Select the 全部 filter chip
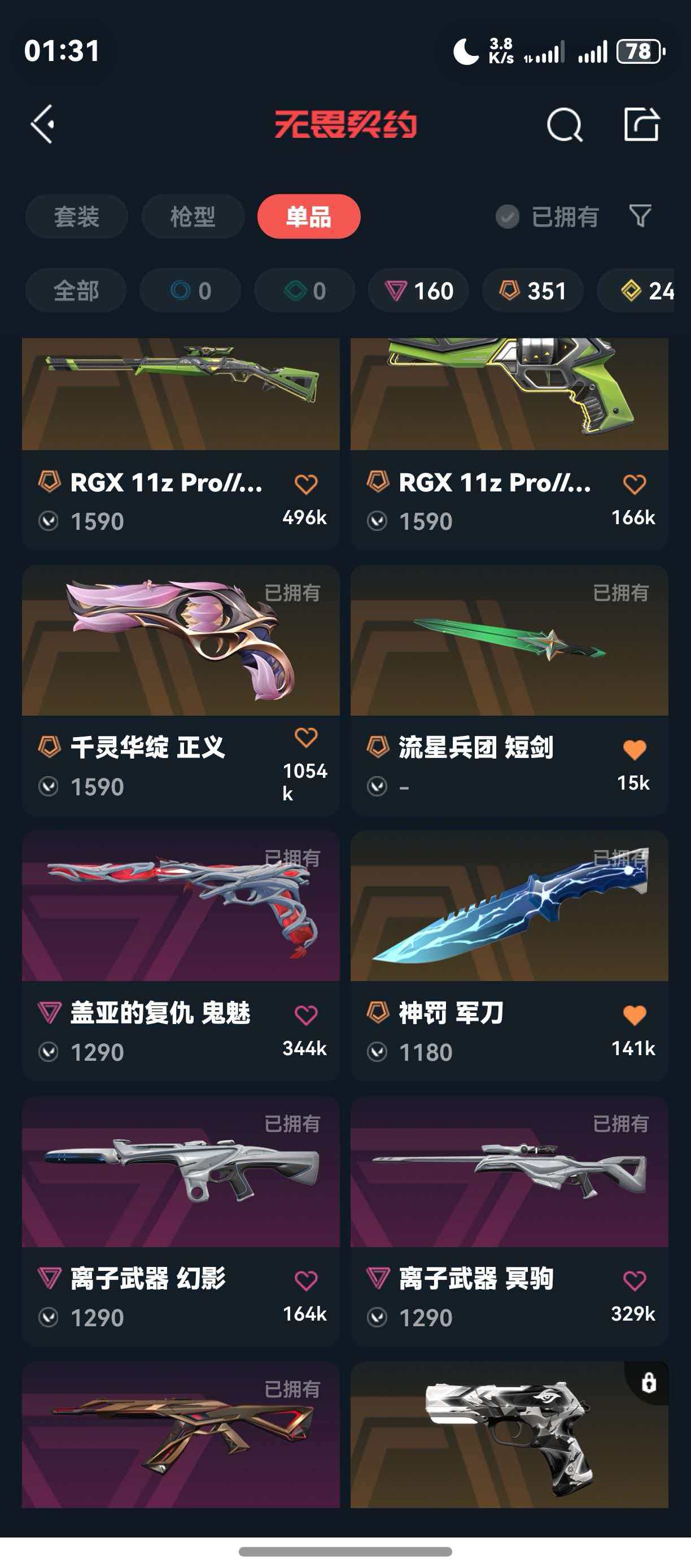Viewport: 691px width, 1568px height. coord(76,290)
